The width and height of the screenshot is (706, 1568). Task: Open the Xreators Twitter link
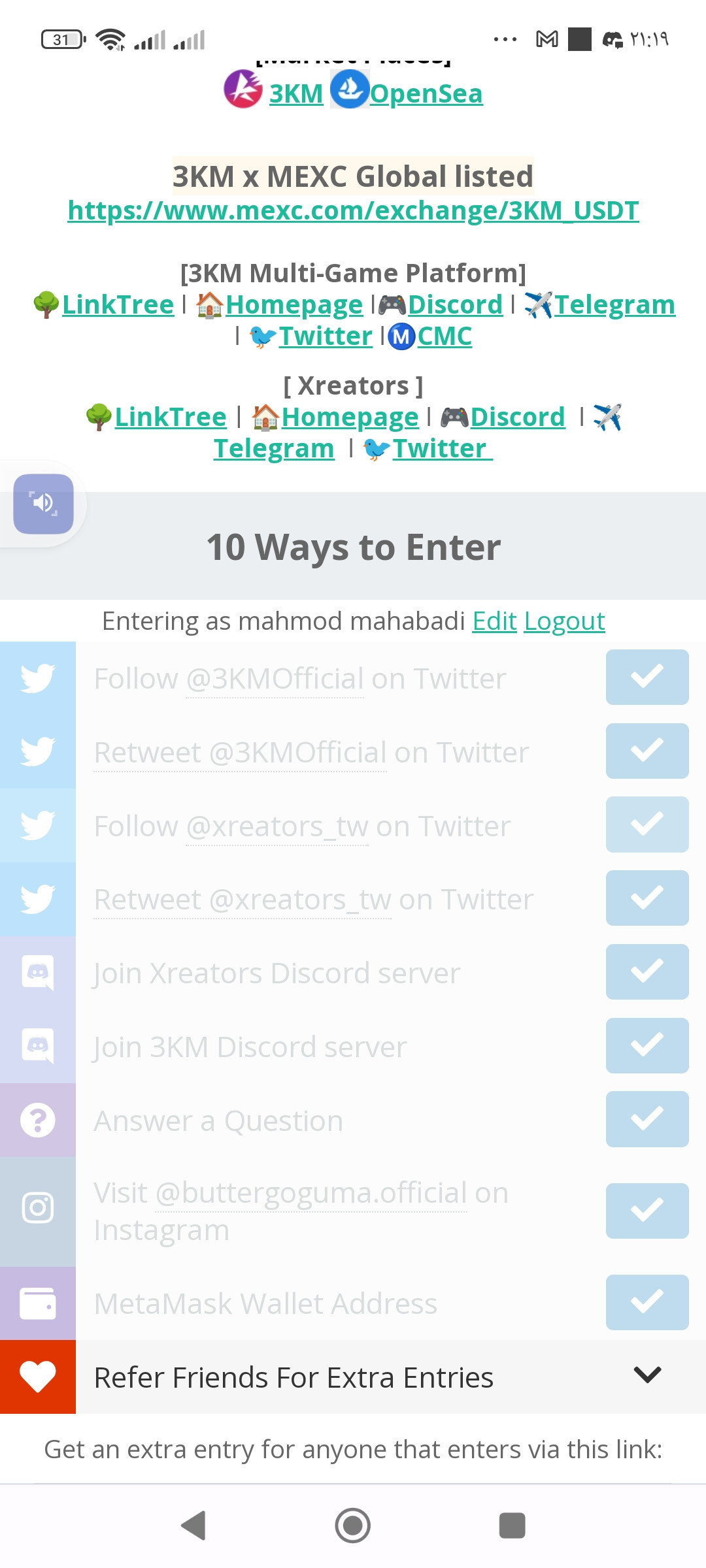[443, 448]
